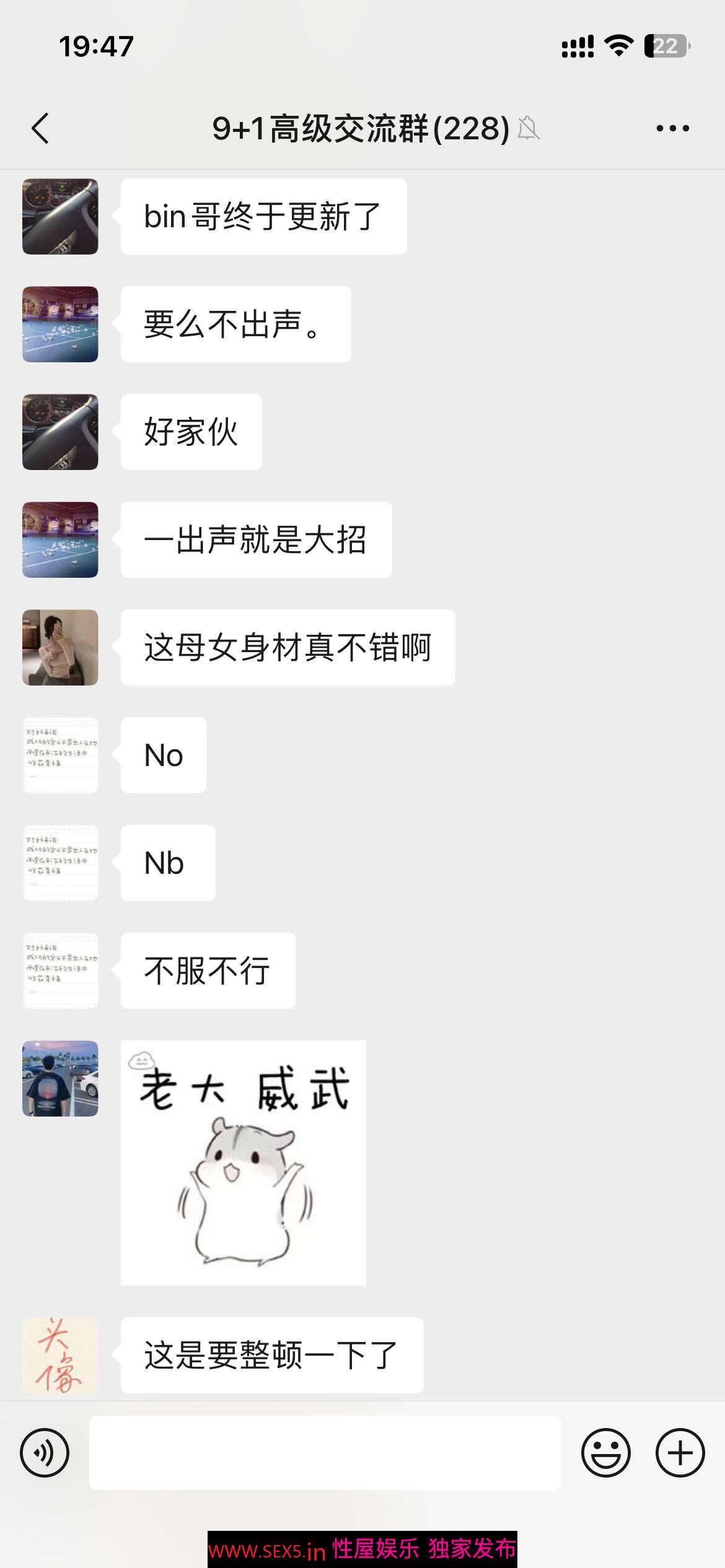Open the three-dot chat info menu
This screenshot has width=725, height=1568.
[x=672, y=128]
